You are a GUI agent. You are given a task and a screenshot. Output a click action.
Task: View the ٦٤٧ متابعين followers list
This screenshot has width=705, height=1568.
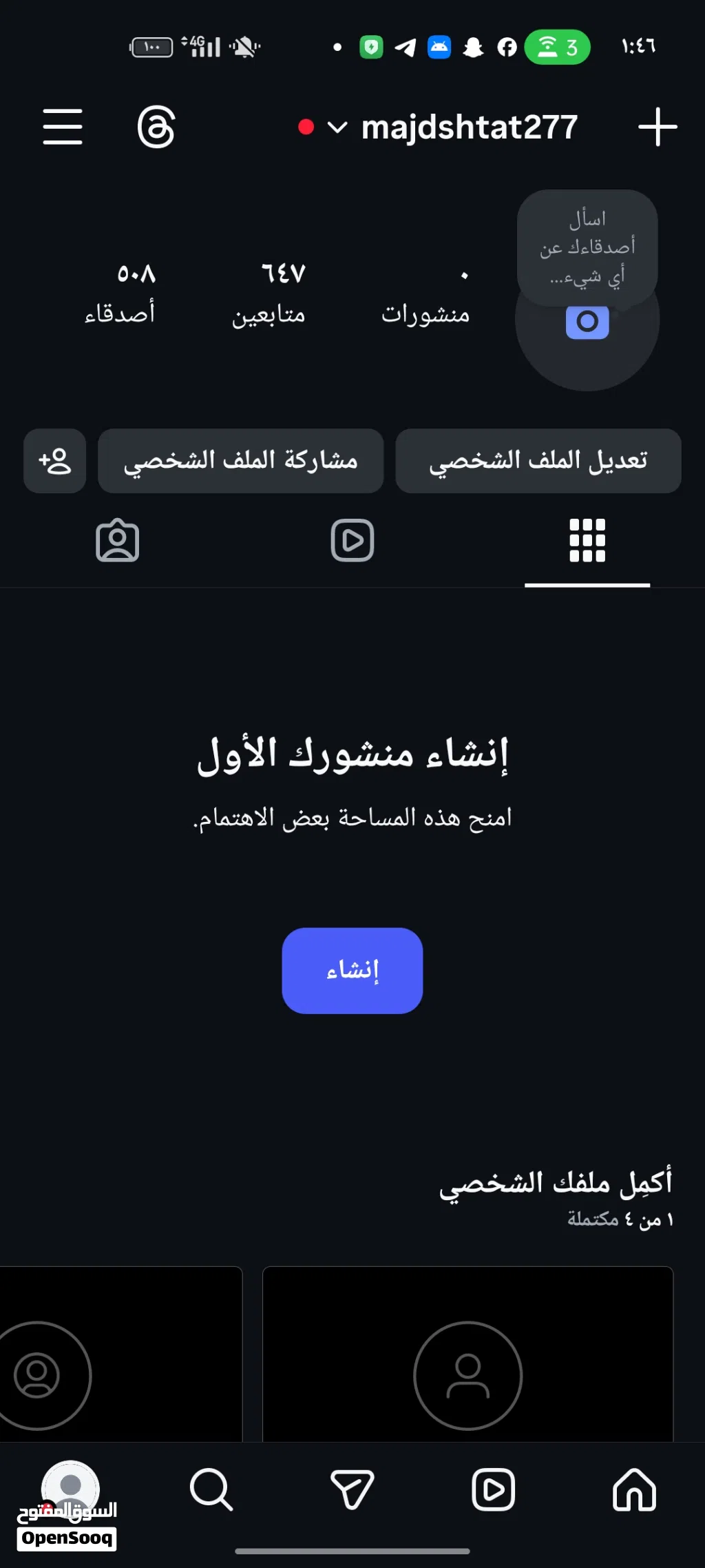[x=269, y=293]
